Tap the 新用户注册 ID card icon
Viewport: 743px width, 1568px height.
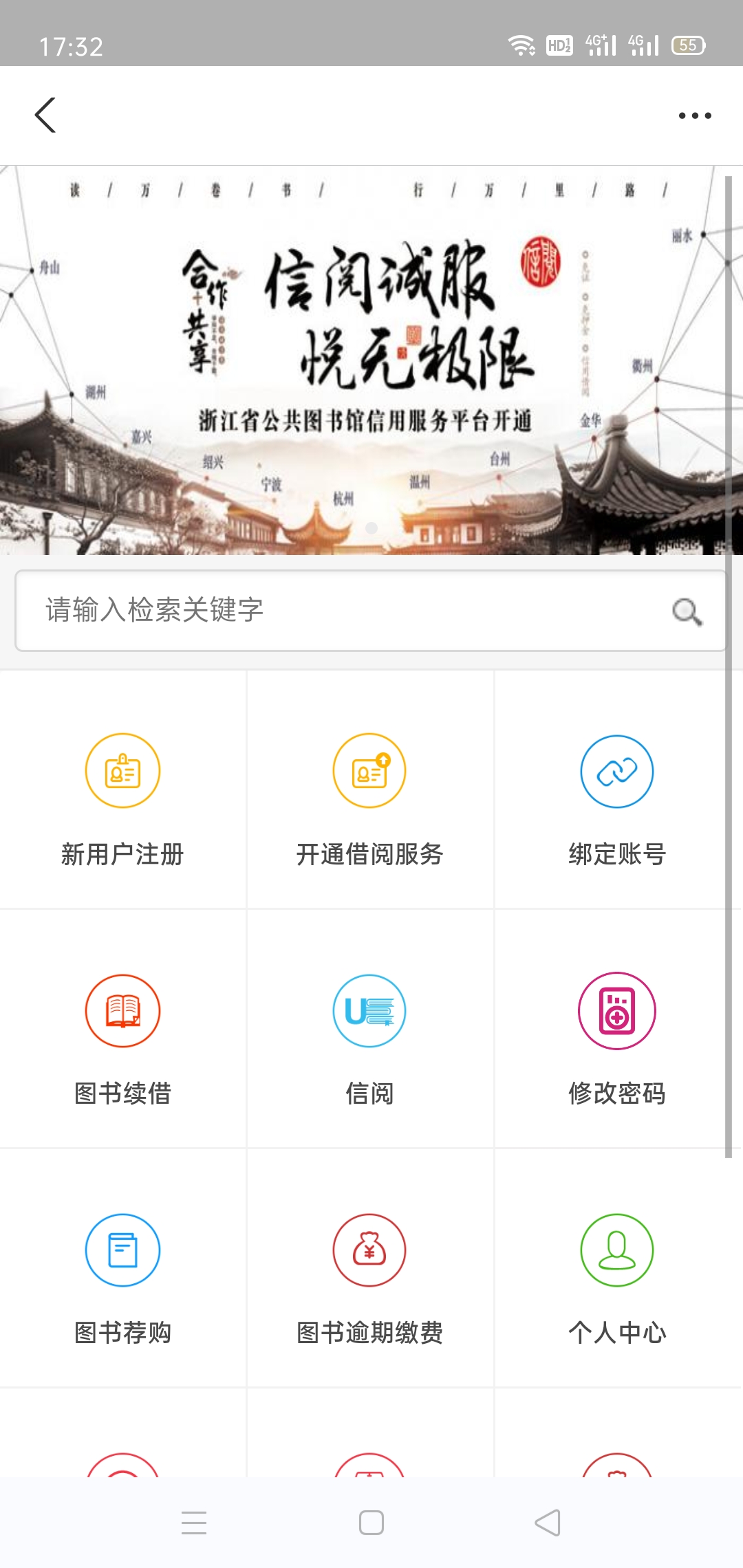point(122,770)
